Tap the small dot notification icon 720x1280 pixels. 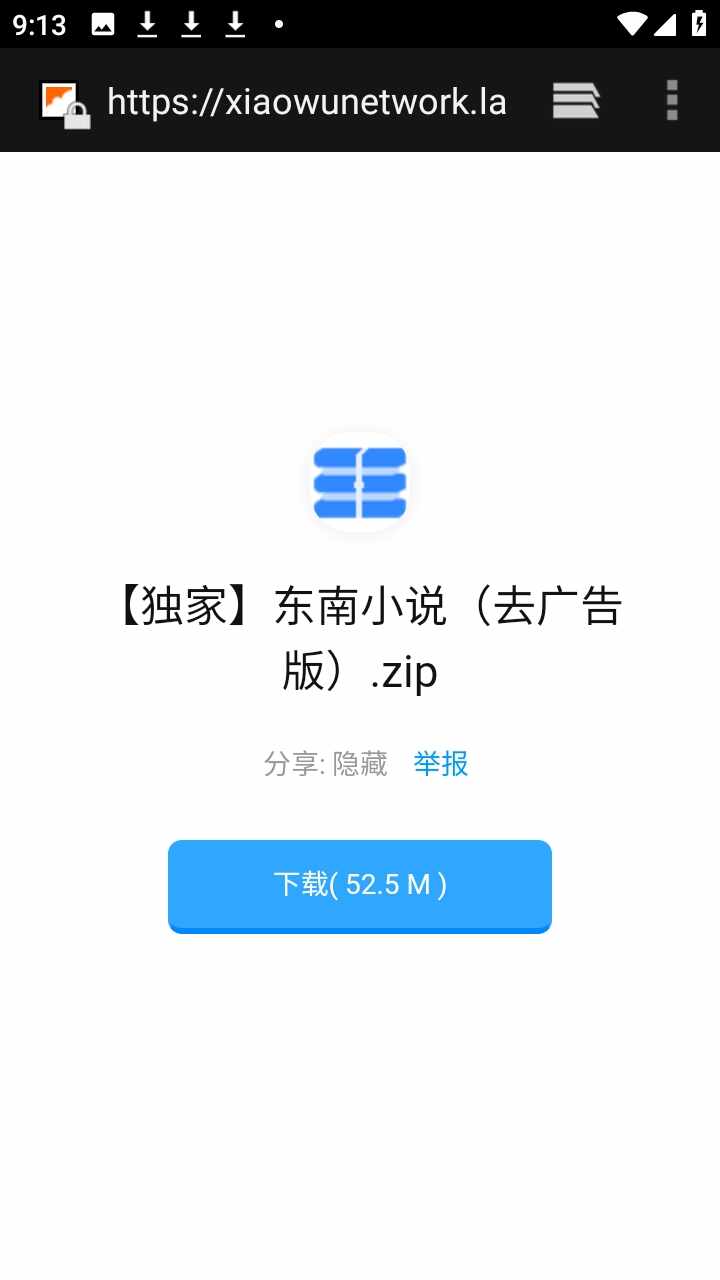281,24
